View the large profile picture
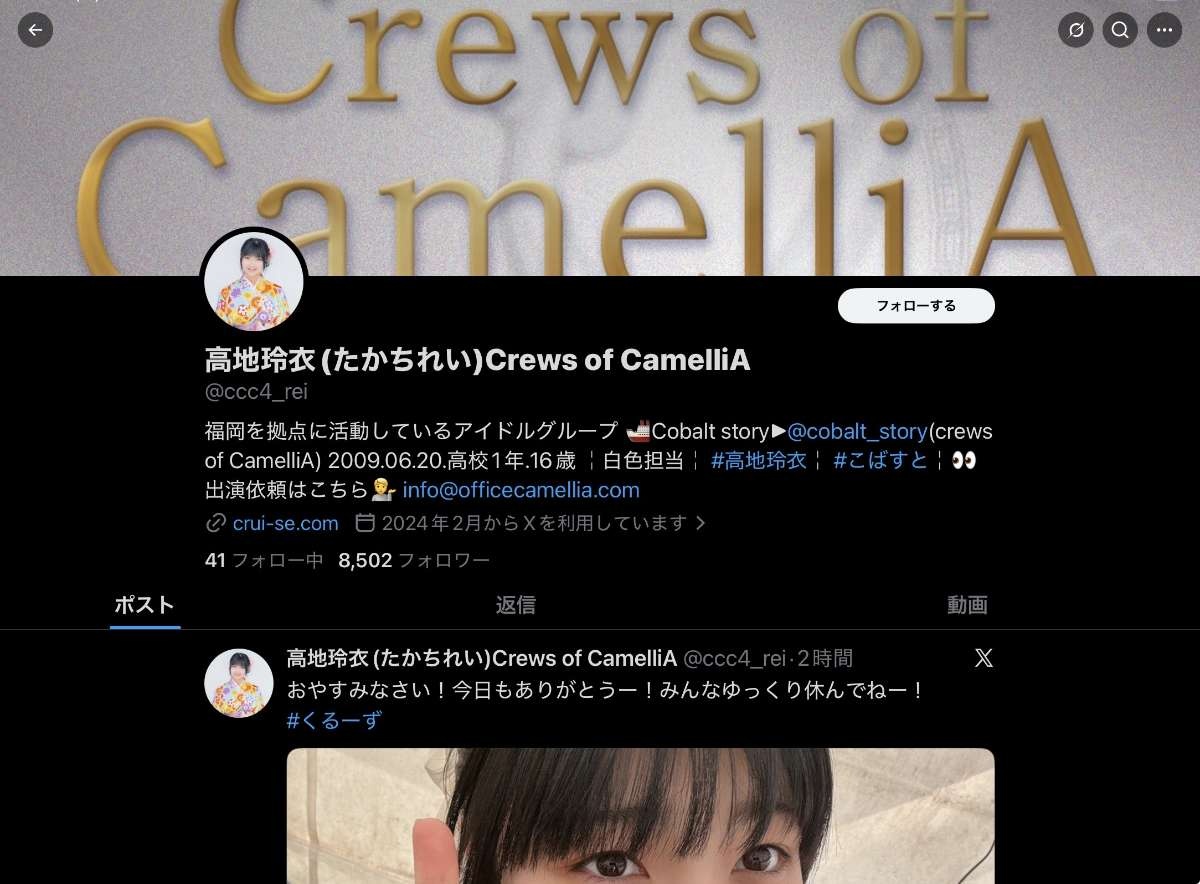The width and height of the screenshot is (1200, 884). (254, 282)
